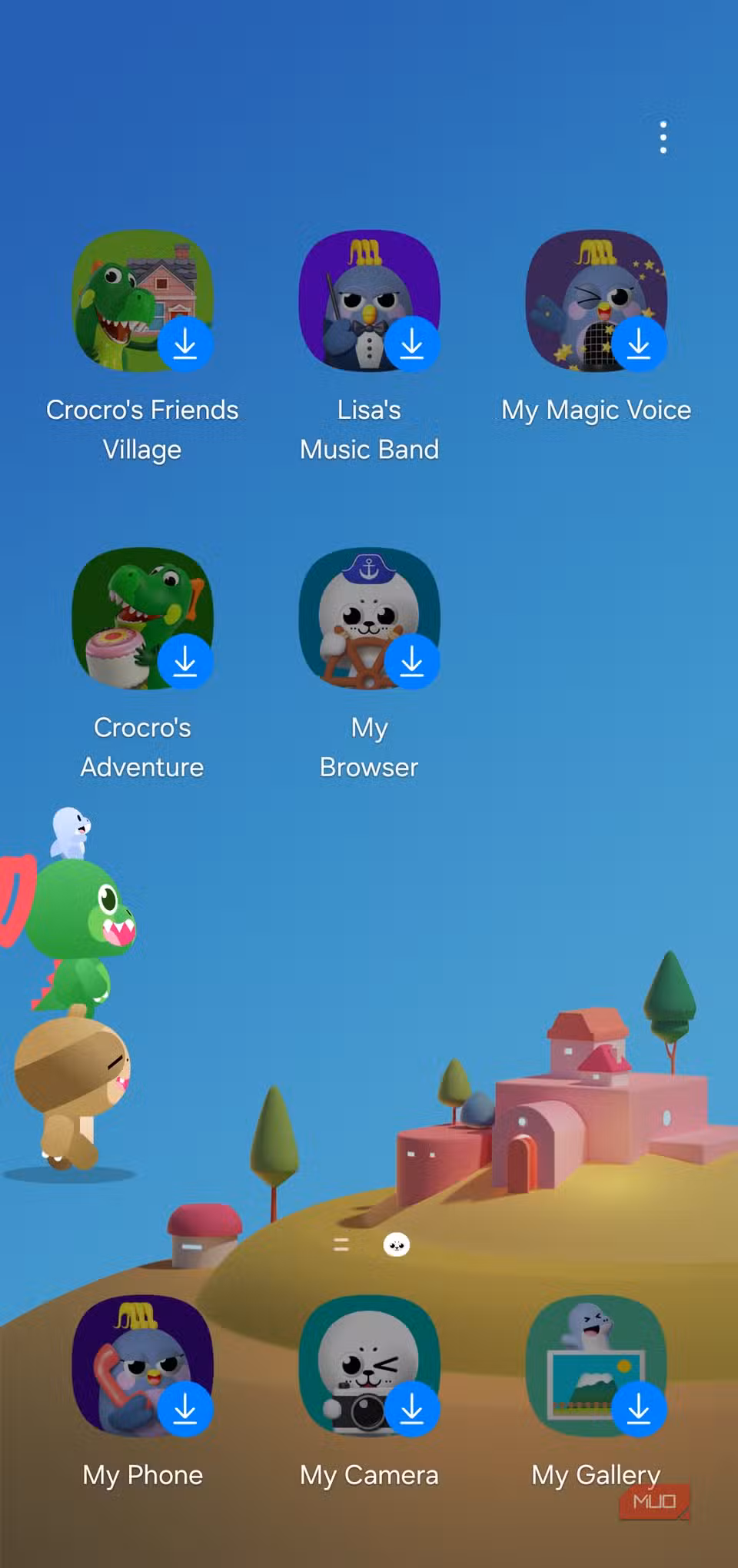Open My Gallery app
The height and width of the screenshot is (1568, 738).
point(596,1366)
